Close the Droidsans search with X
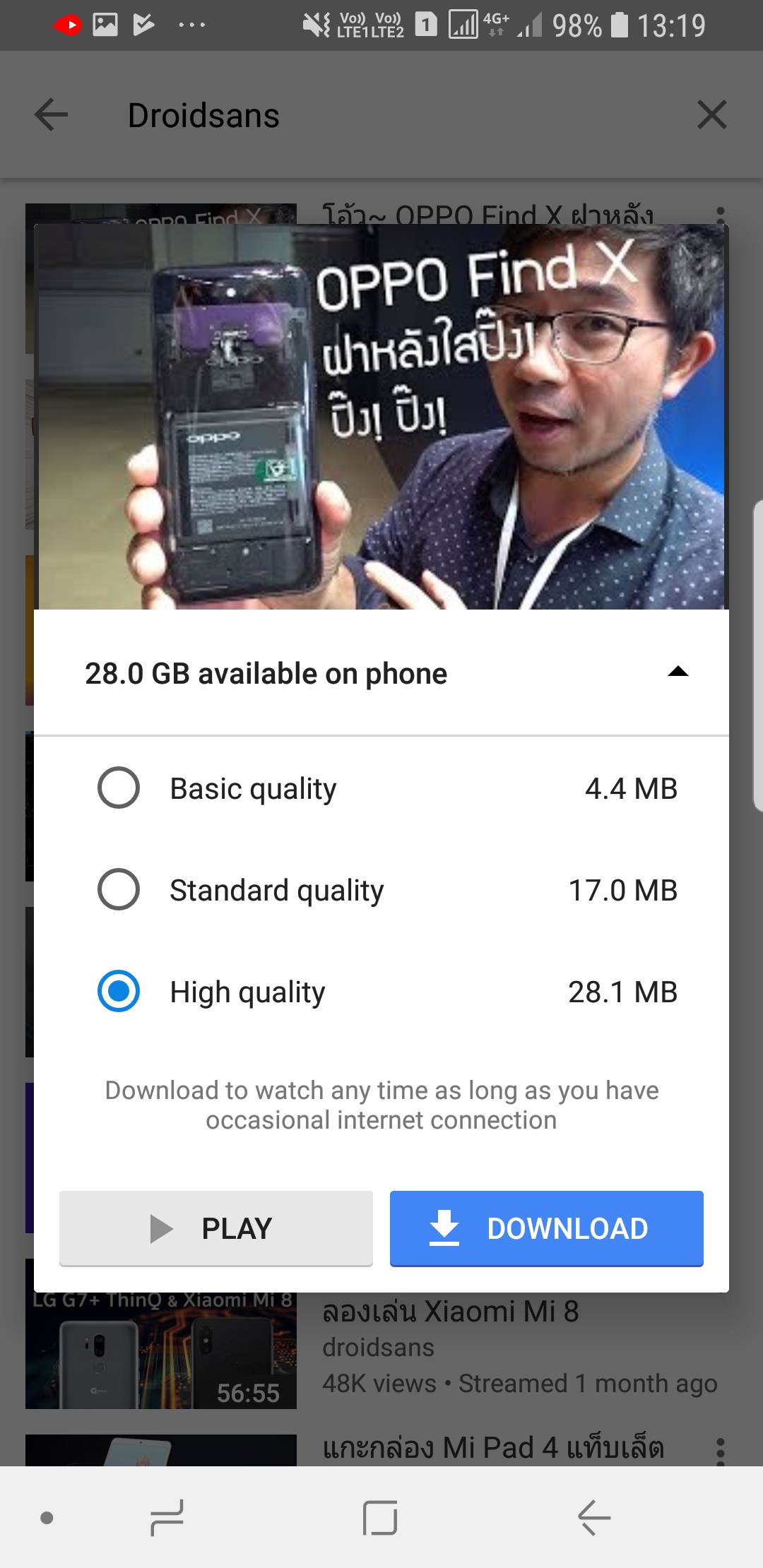Image resolution: width=763 pixels, height=1568 pixels. (x=711, y=115)
